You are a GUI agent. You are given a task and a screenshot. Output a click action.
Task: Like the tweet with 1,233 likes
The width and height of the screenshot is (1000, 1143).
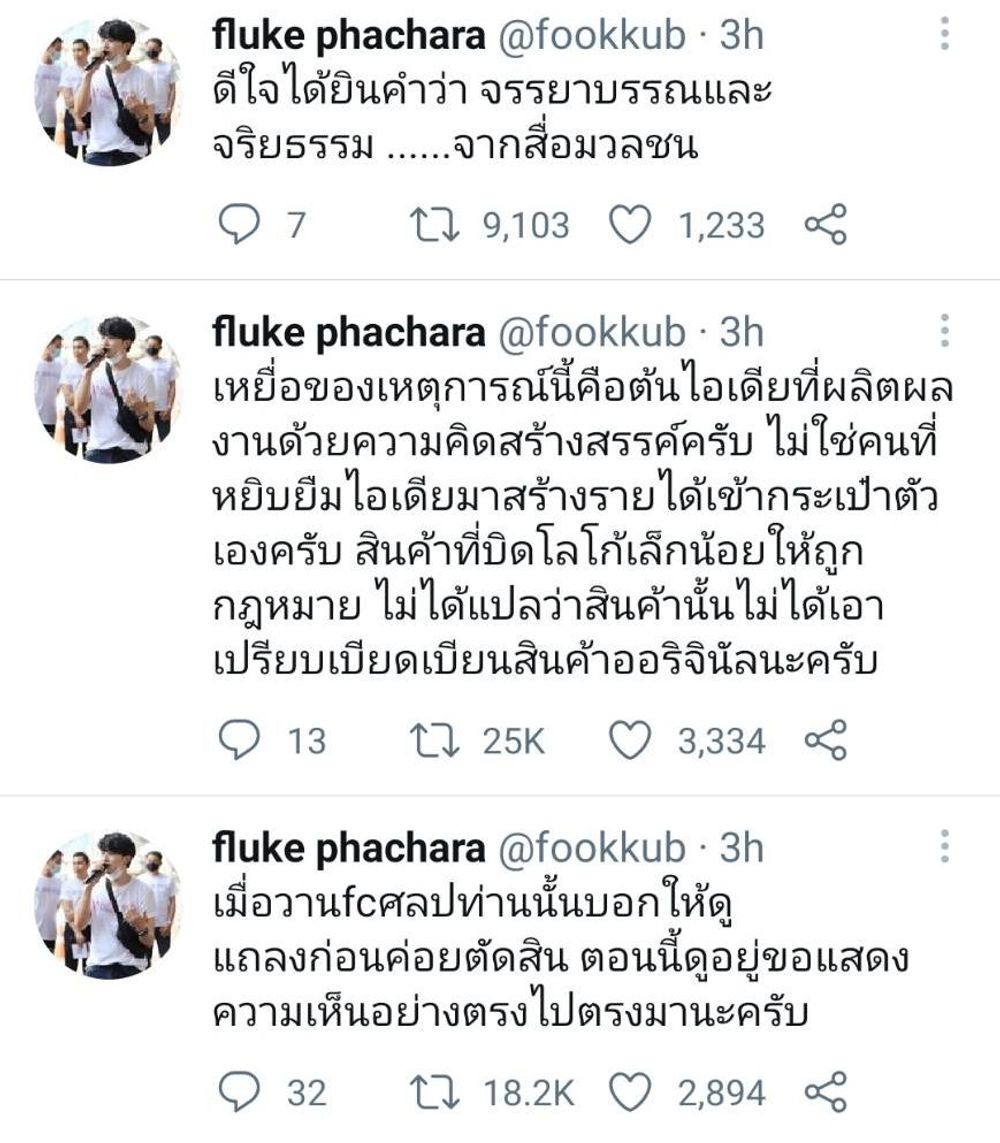coord(631,226)
